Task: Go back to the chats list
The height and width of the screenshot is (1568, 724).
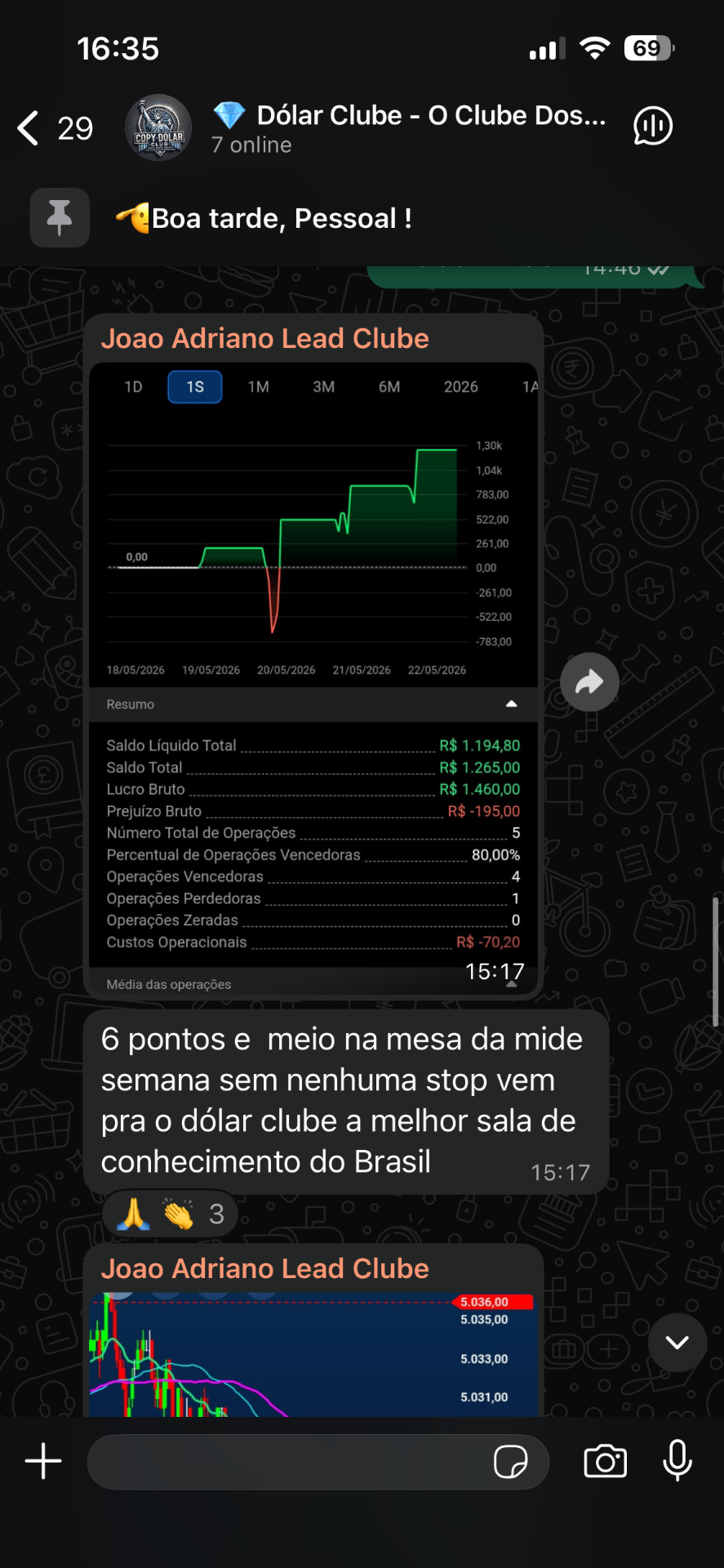Action: point(54,128)
